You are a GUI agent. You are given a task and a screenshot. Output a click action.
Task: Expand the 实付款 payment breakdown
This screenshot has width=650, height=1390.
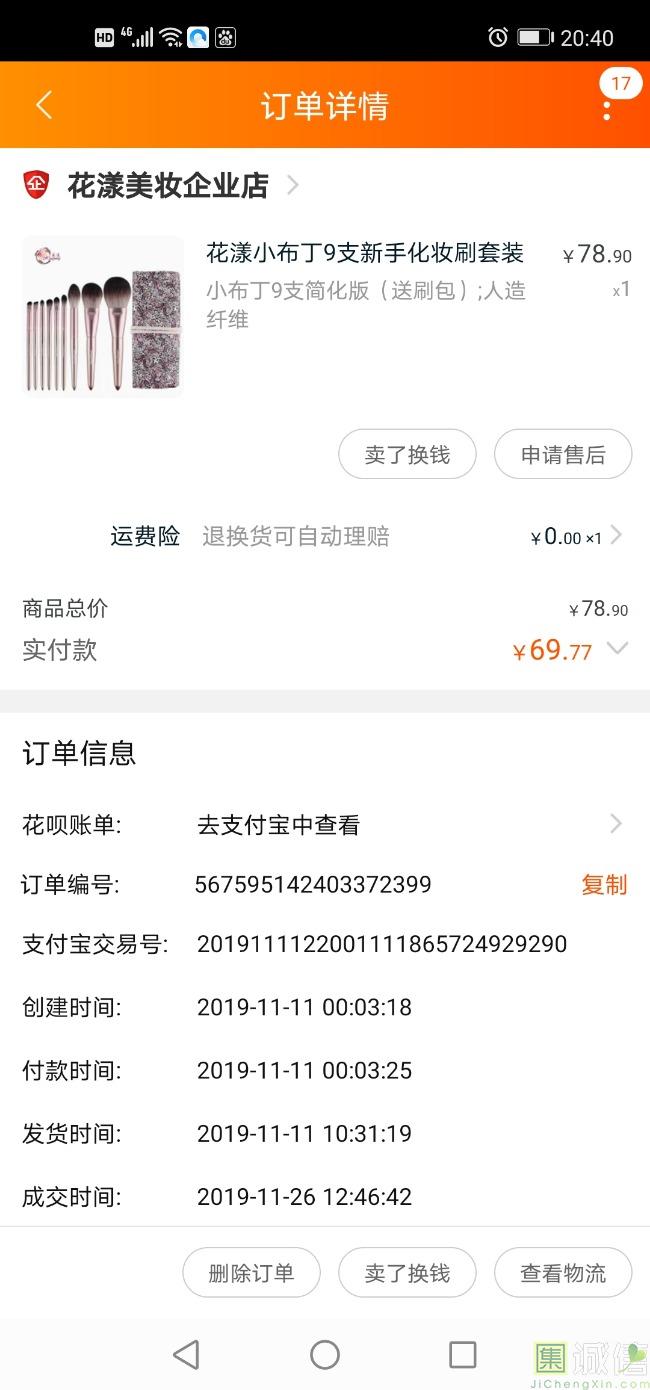coord(617,649)
